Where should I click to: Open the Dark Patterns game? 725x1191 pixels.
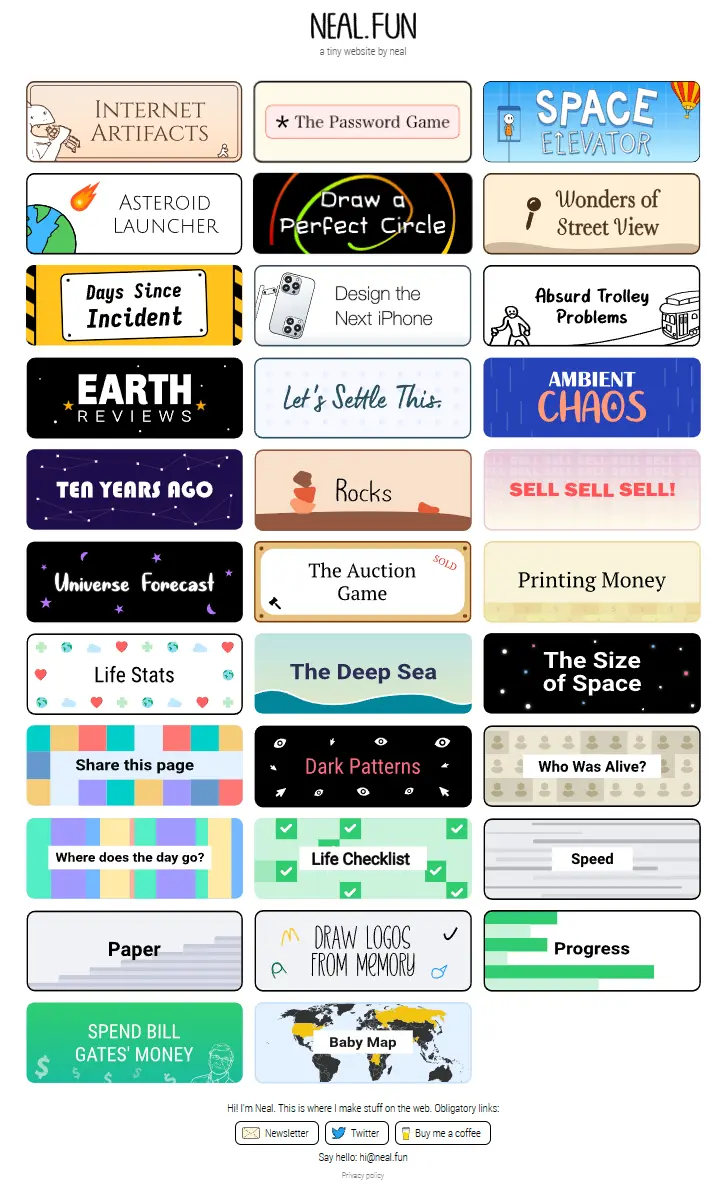click(362, 765)
